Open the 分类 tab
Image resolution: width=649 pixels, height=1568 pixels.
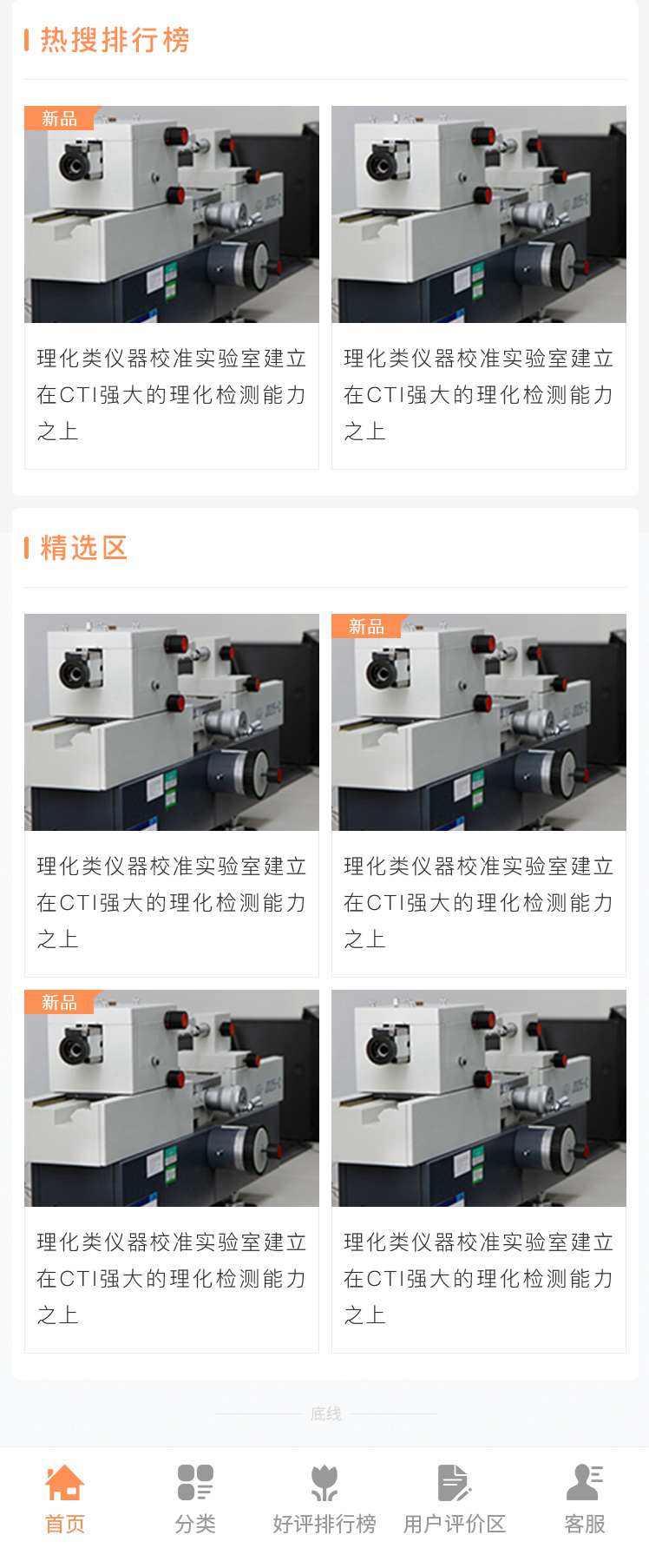point(195,1499)
